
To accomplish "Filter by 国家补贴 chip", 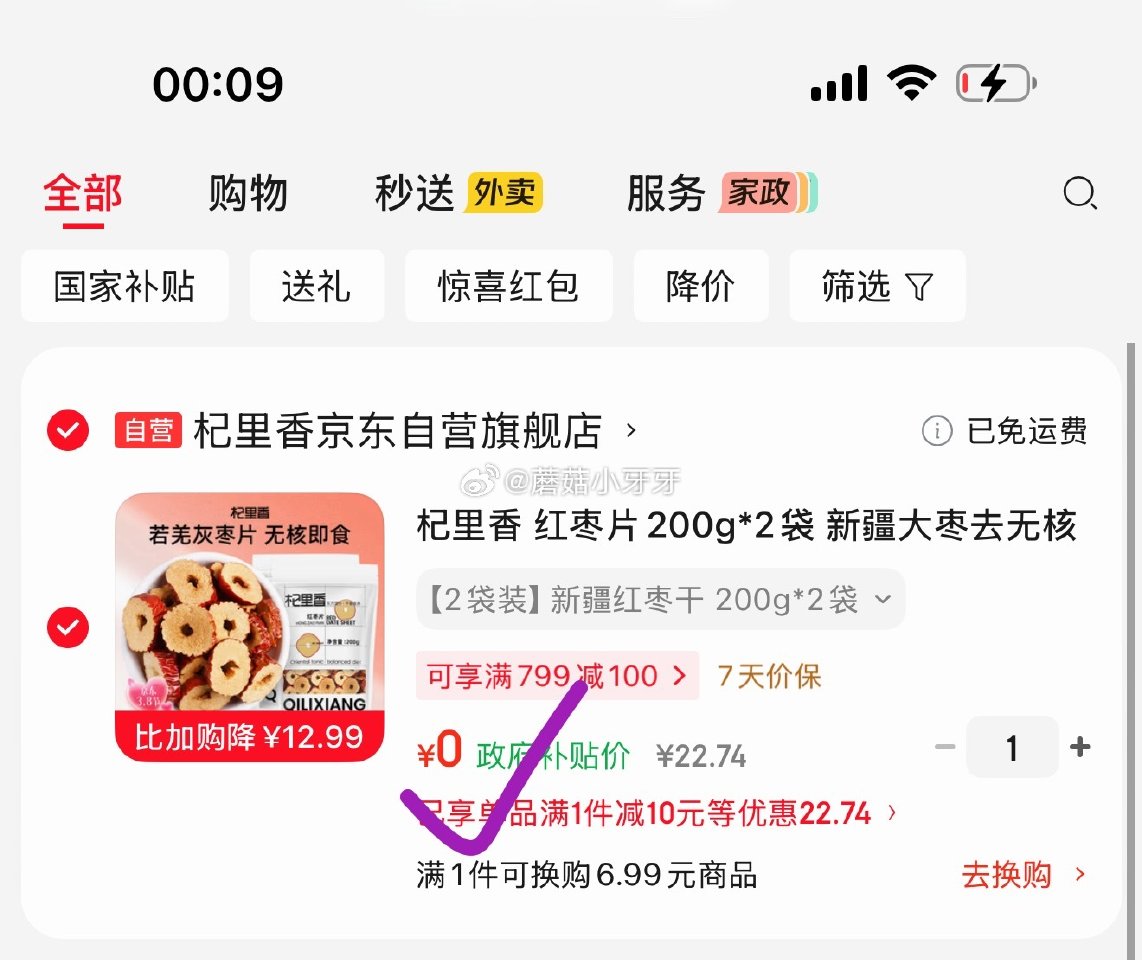I will (125, 287).
